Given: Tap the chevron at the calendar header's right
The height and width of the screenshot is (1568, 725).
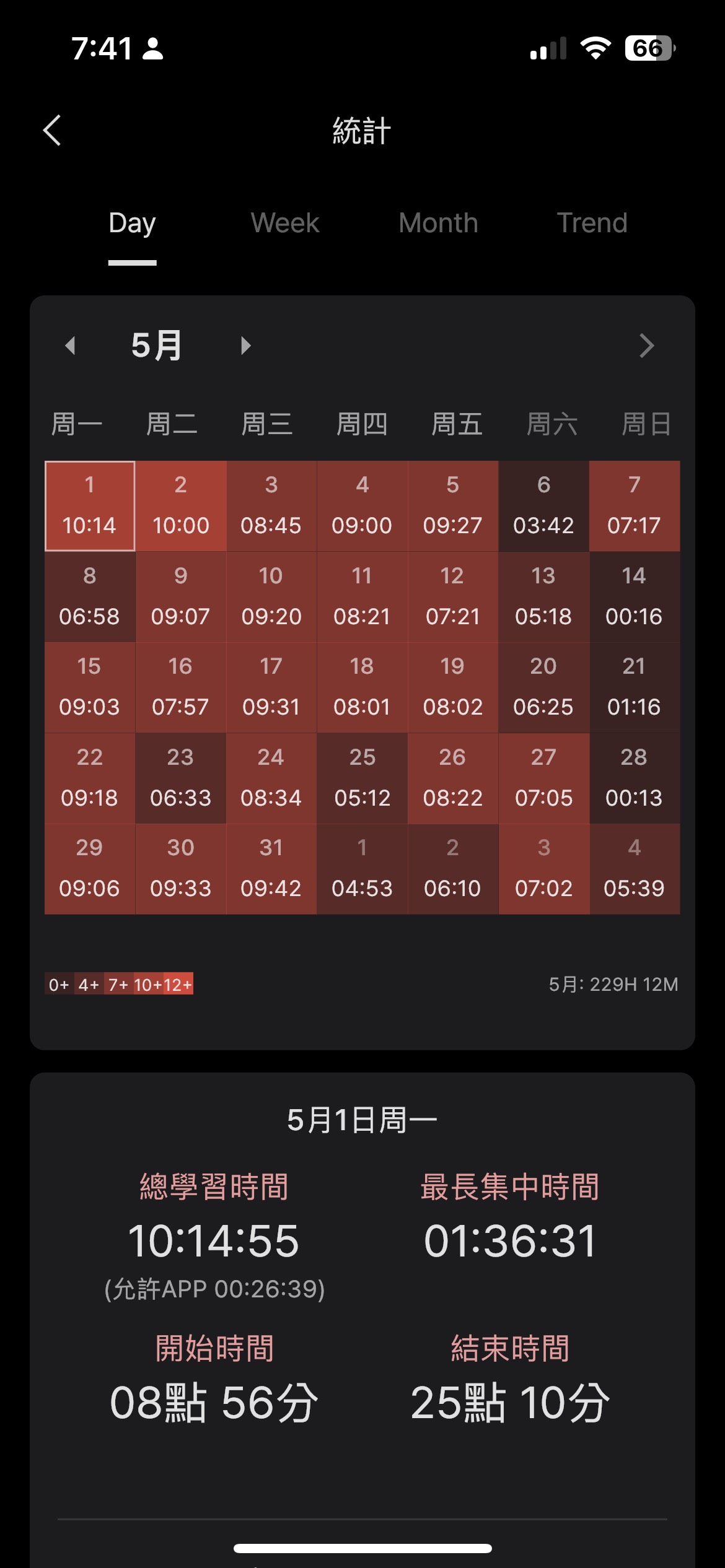Looking at the screenshot, I should pos(646,346).
